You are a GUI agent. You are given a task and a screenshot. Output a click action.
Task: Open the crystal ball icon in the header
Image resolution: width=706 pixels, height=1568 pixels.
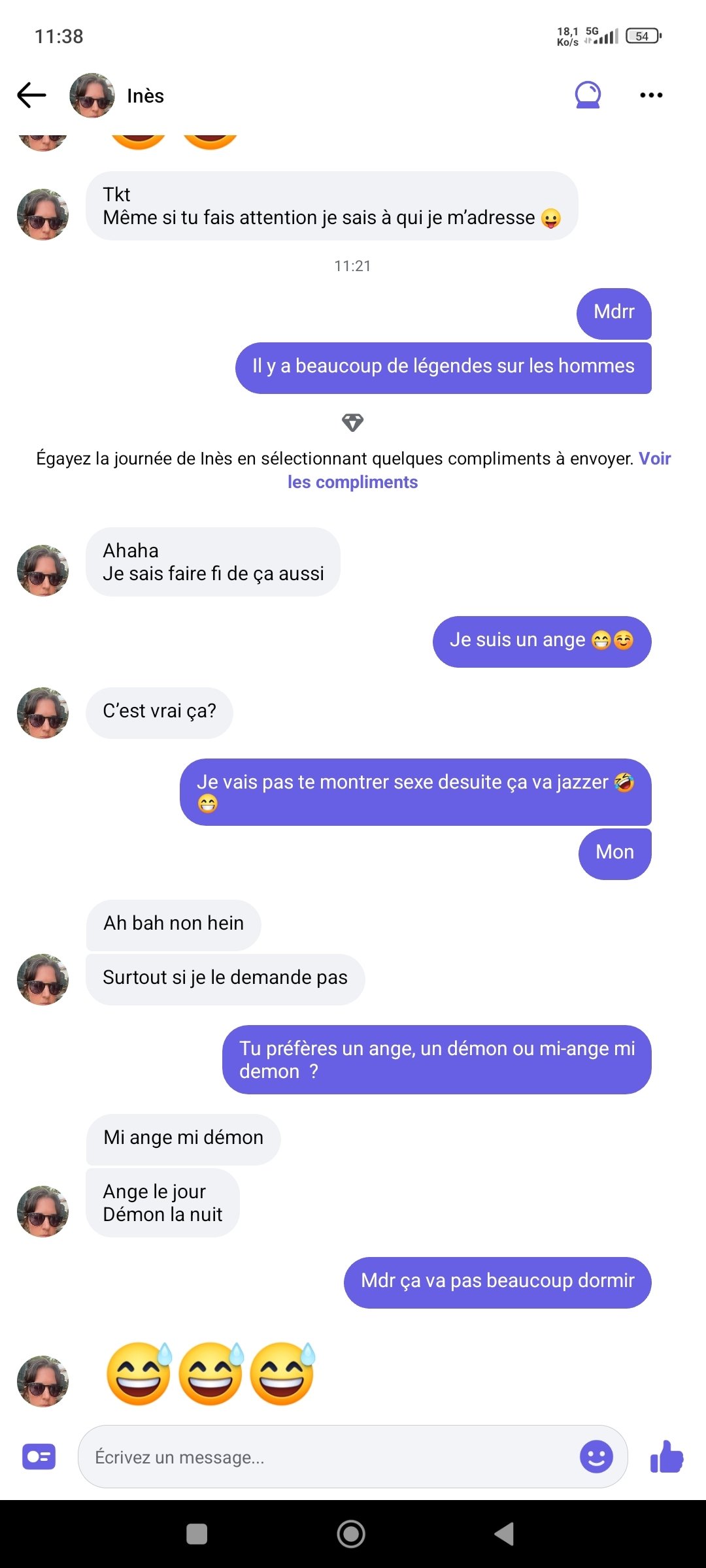[588, 95]
